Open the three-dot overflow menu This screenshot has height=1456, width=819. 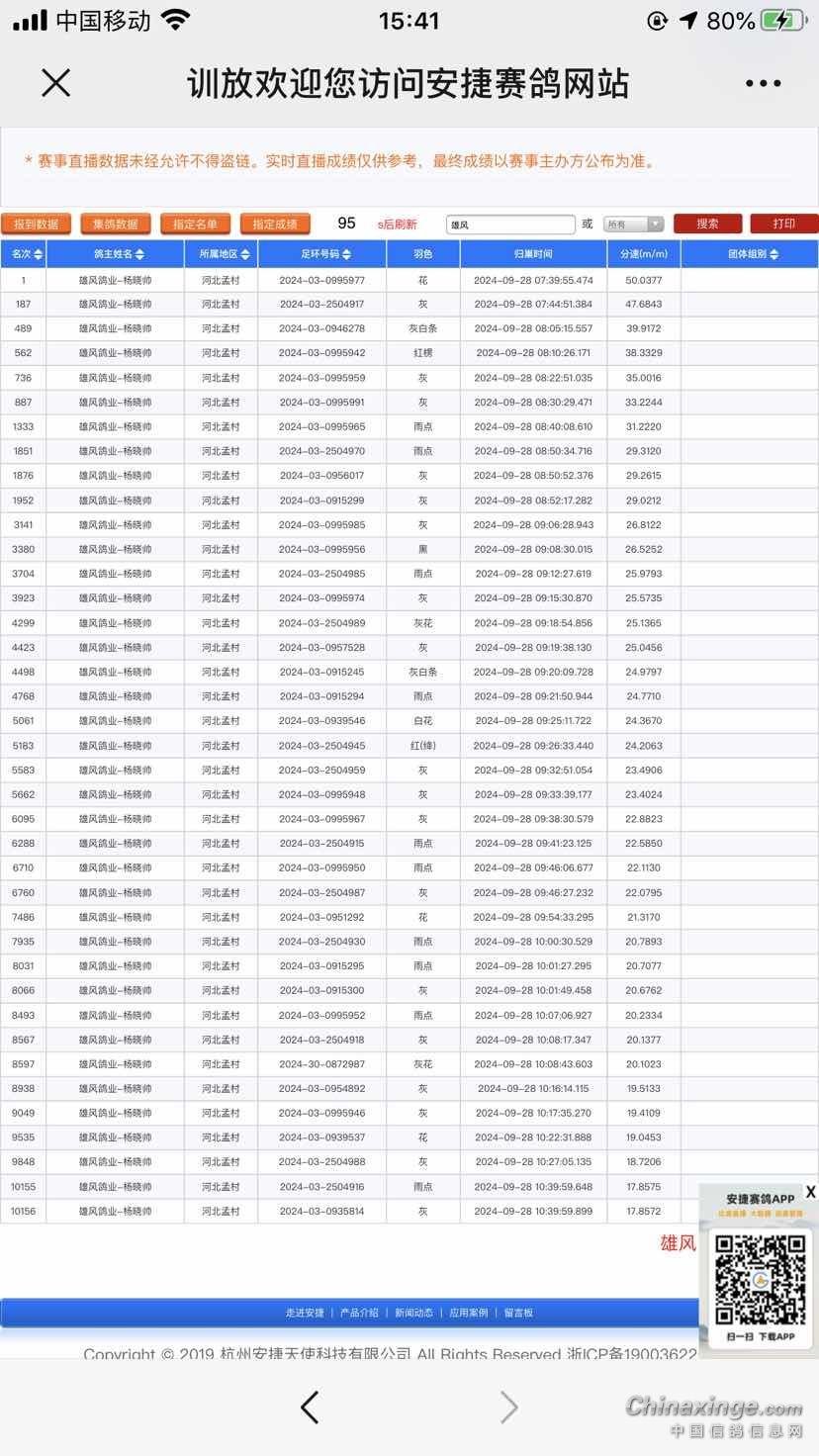click(763, 84)
